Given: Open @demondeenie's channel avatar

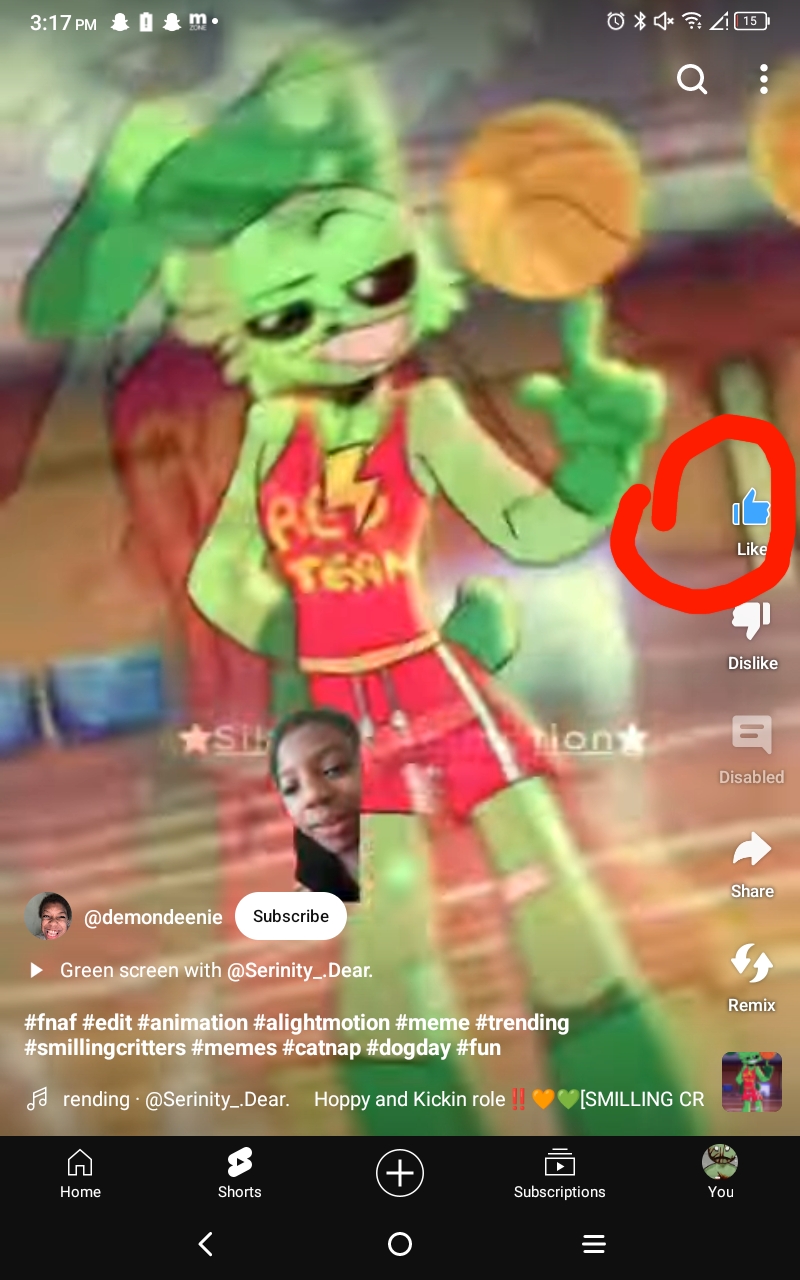Looking at the screenshot, I should [47, 916].
